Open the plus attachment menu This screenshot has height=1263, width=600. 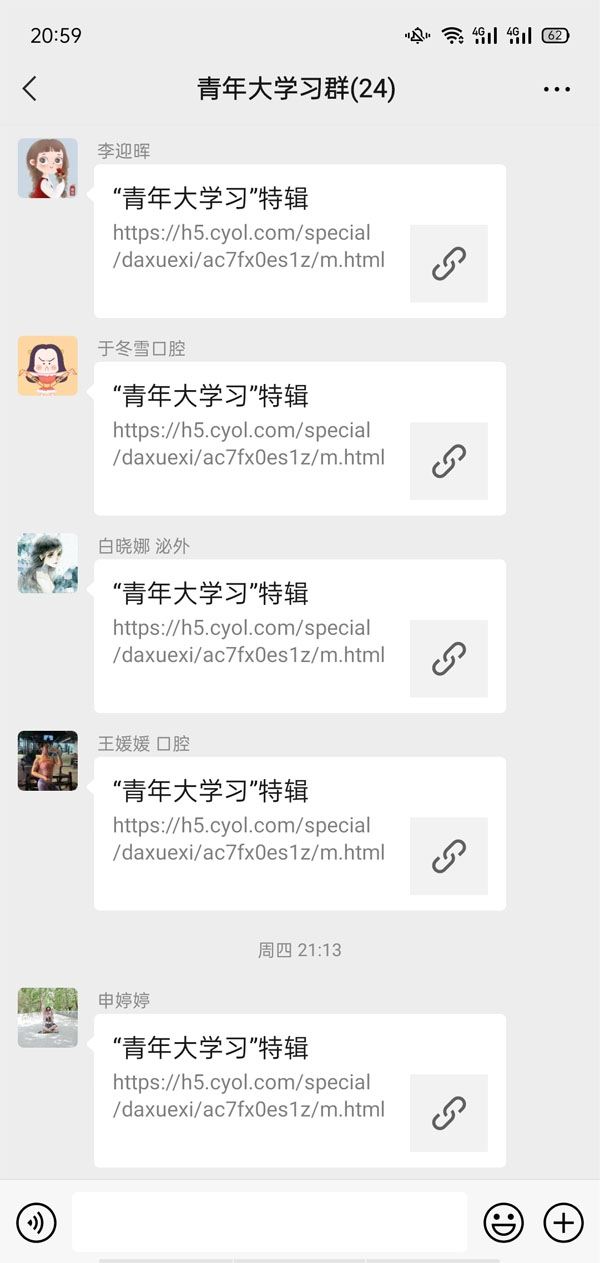(x=563, y=1222)
